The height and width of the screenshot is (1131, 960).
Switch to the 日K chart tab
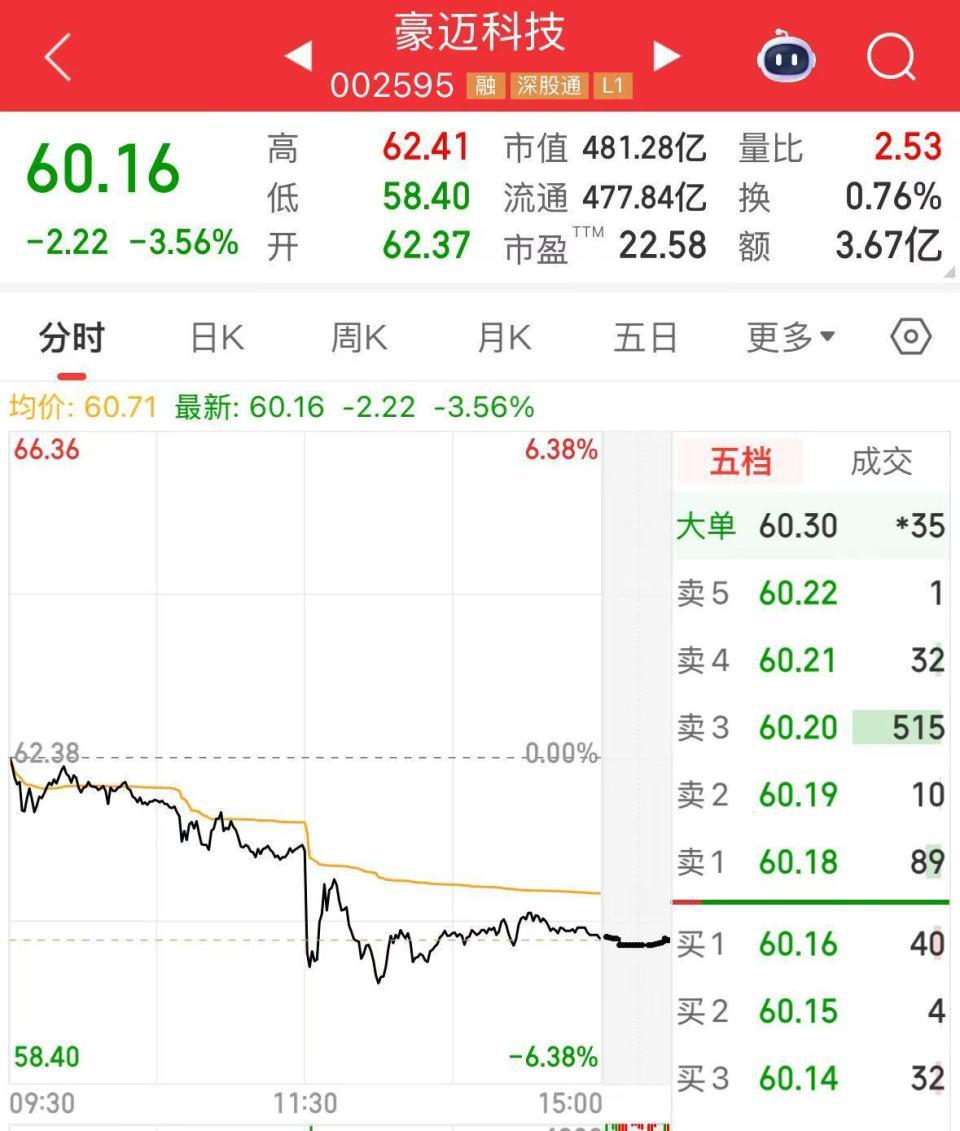217,339
